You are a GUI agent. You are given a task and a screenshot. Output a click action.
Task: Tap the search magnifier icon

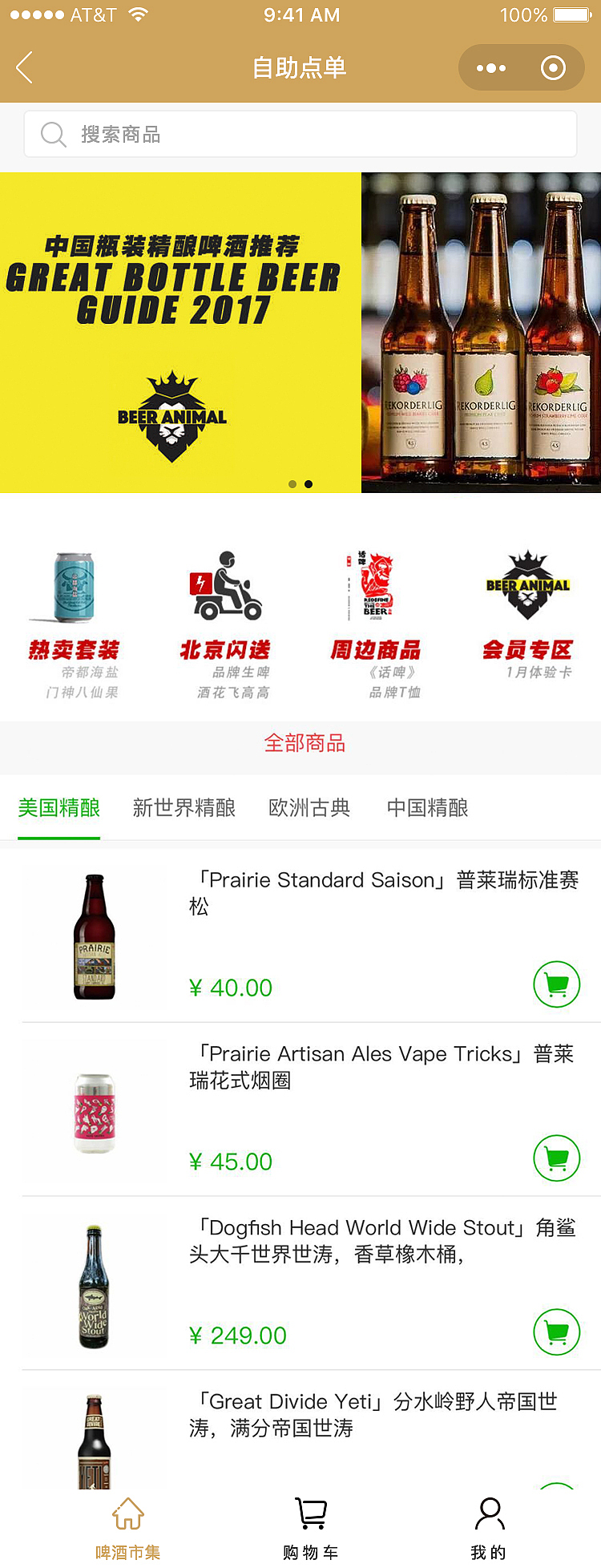53,134
